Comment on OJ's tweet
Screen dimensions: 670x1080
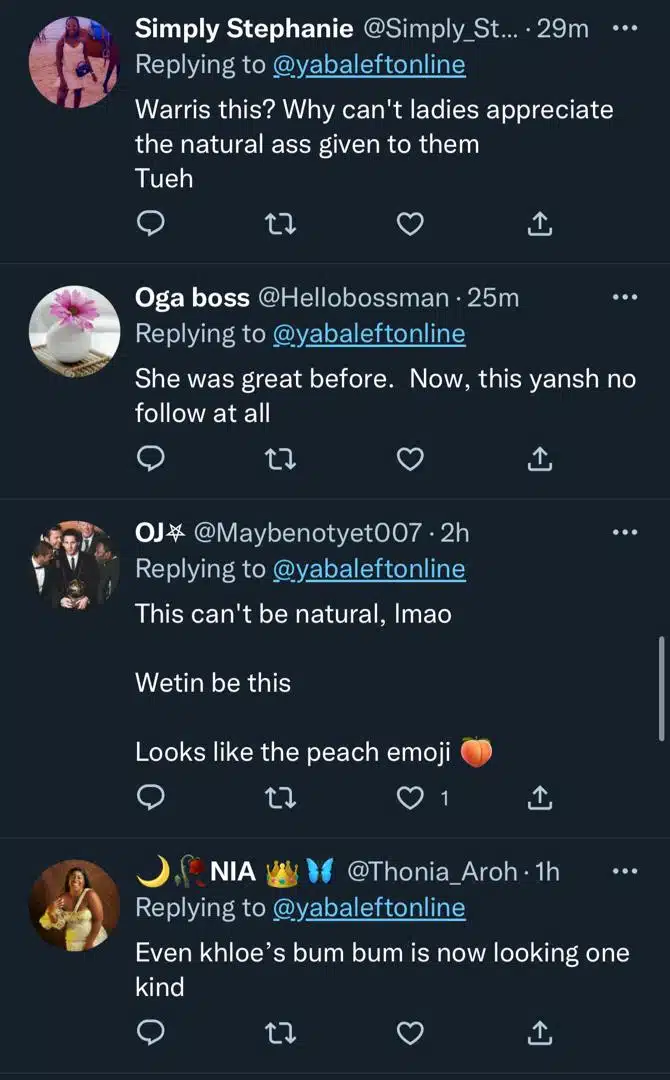point(150,797)
